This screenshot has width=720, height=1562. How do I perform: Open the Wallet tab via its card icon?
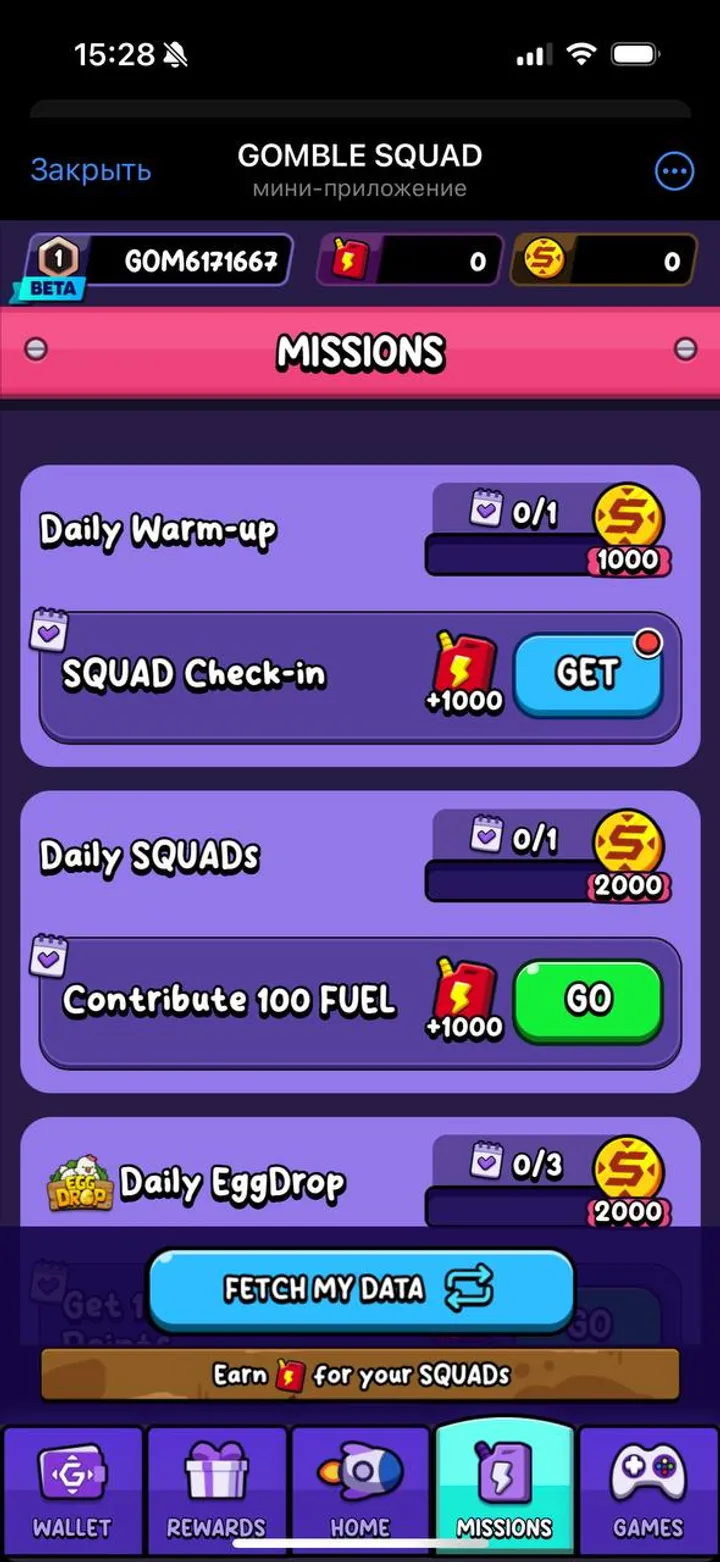[70, 1470]
